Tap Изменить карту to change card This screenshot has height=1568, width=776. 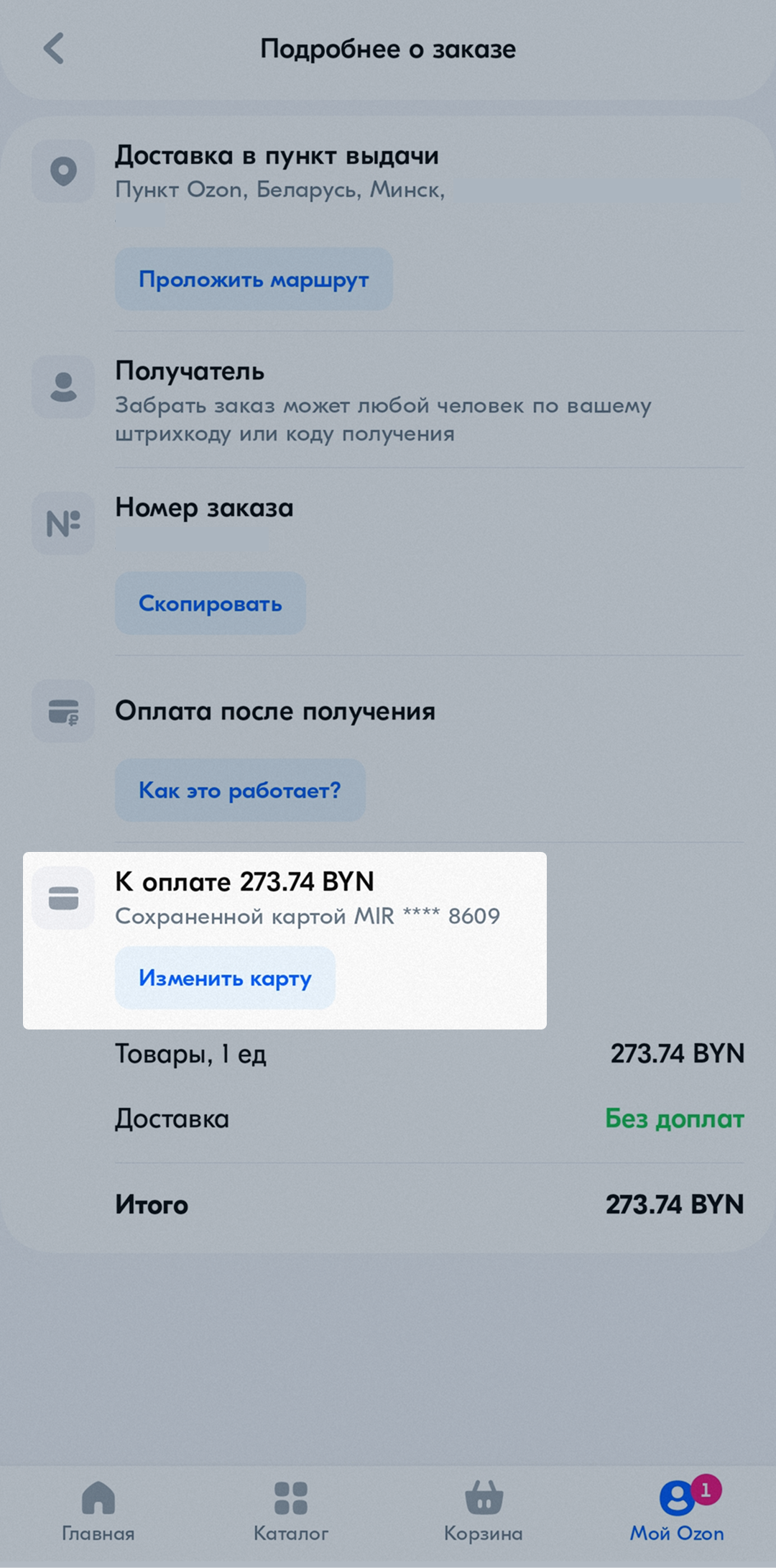tap(225, 978)
